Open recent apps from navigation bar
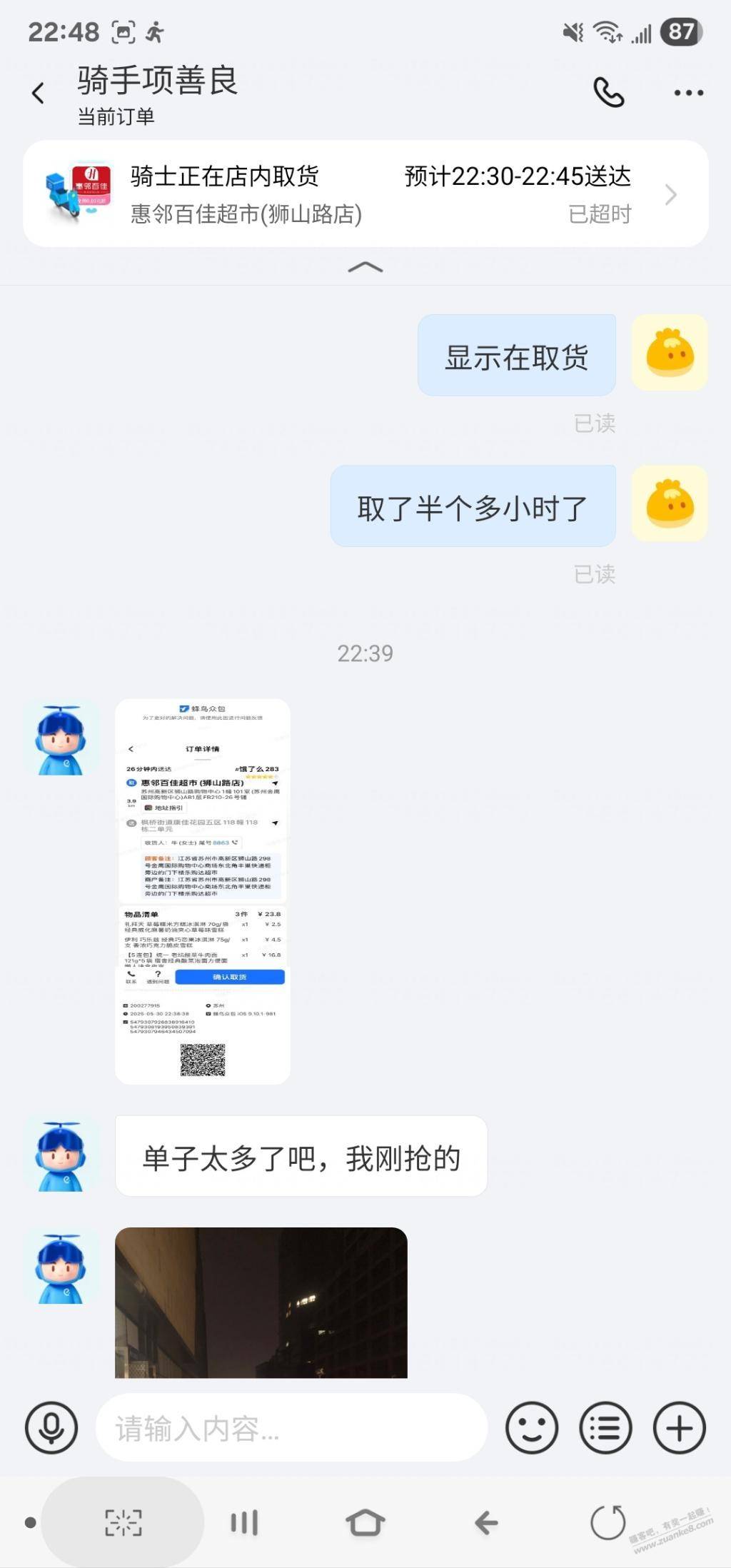The height and width of the screenshot is (1568, 731). pyautogui.click(x=244, y=1523)
